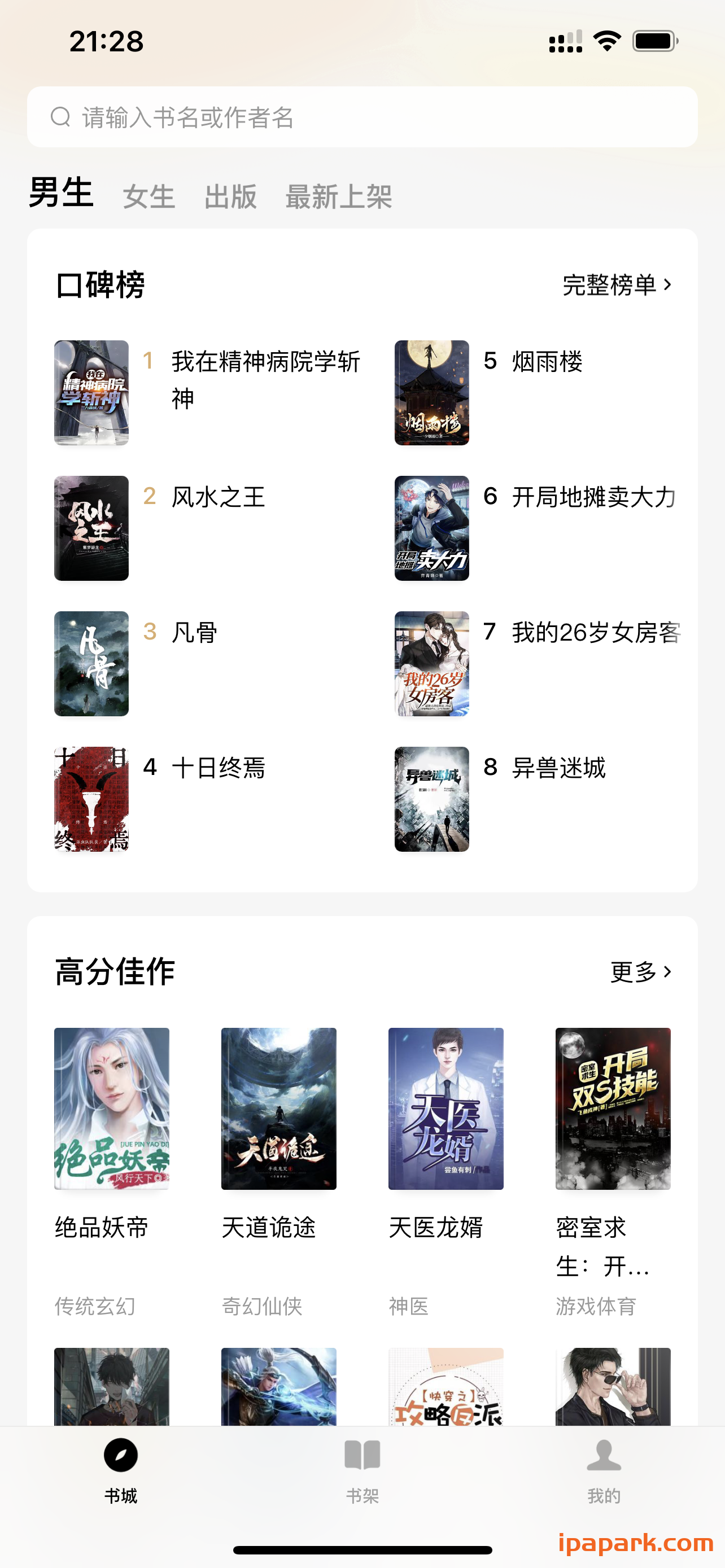725x1568 pixels.
Task: Switch to the 女生 tab
Action: click(x=149, y=196)
